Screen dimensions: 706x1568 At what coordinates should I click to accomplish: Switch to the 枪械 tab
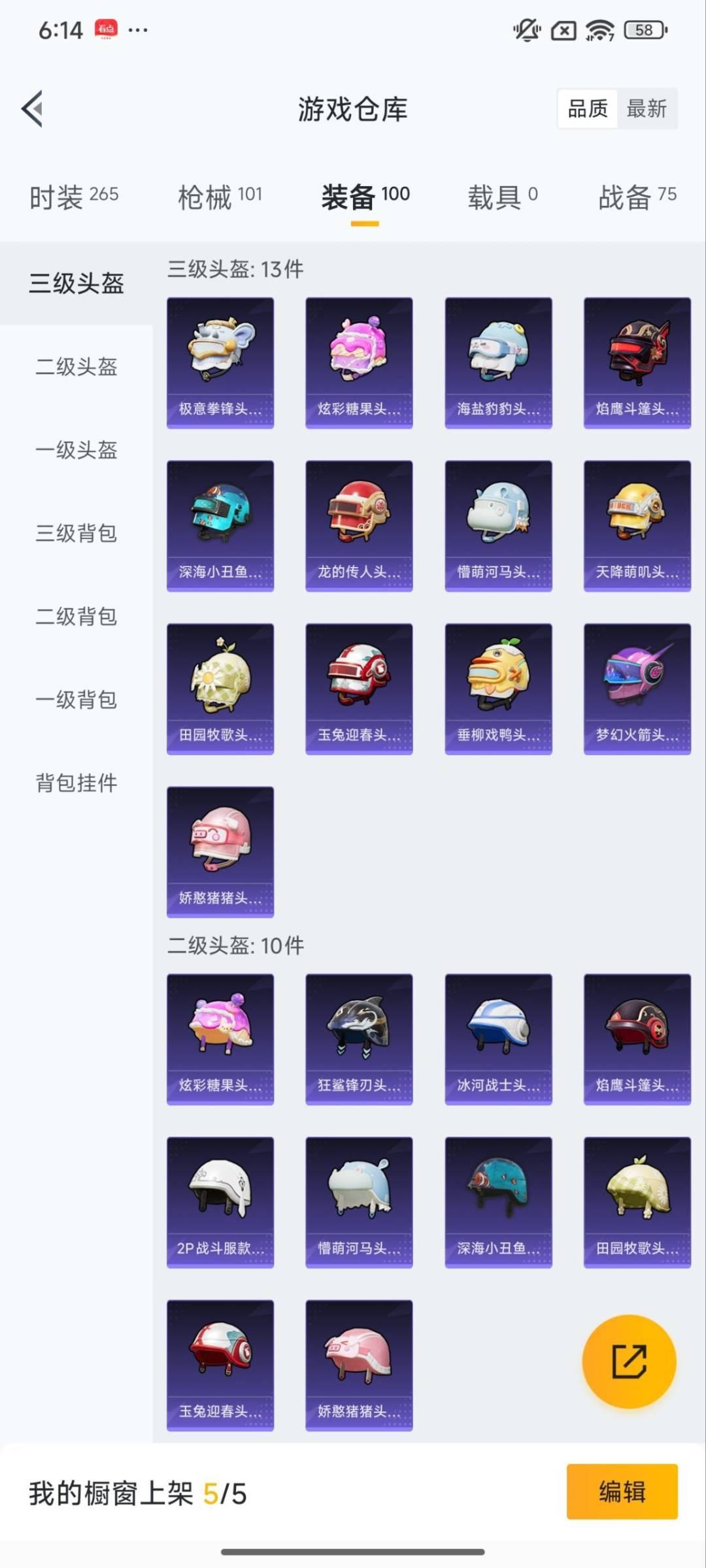[x=220, y=196]
